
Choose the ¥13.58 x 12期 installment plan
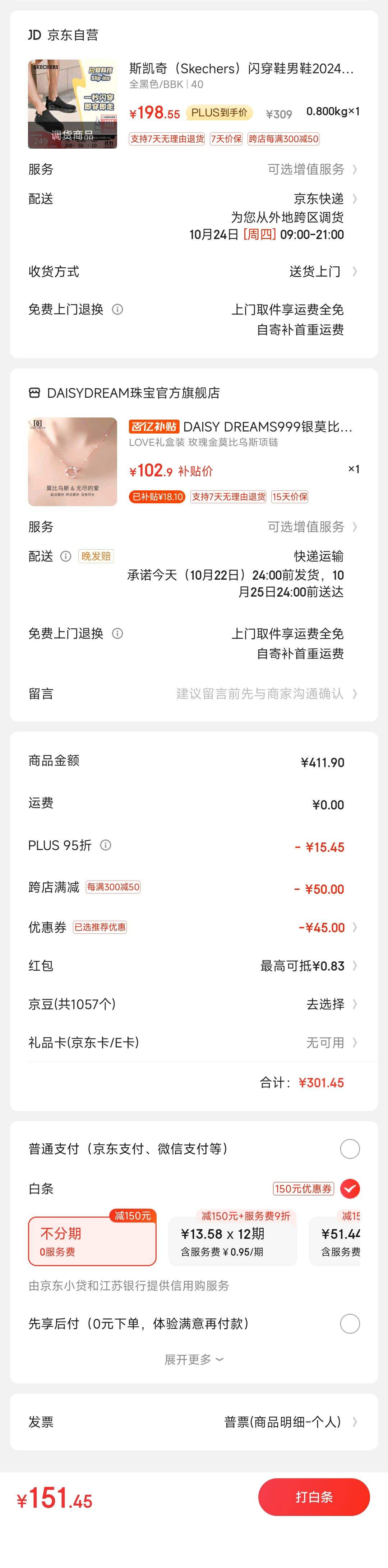233,1241
